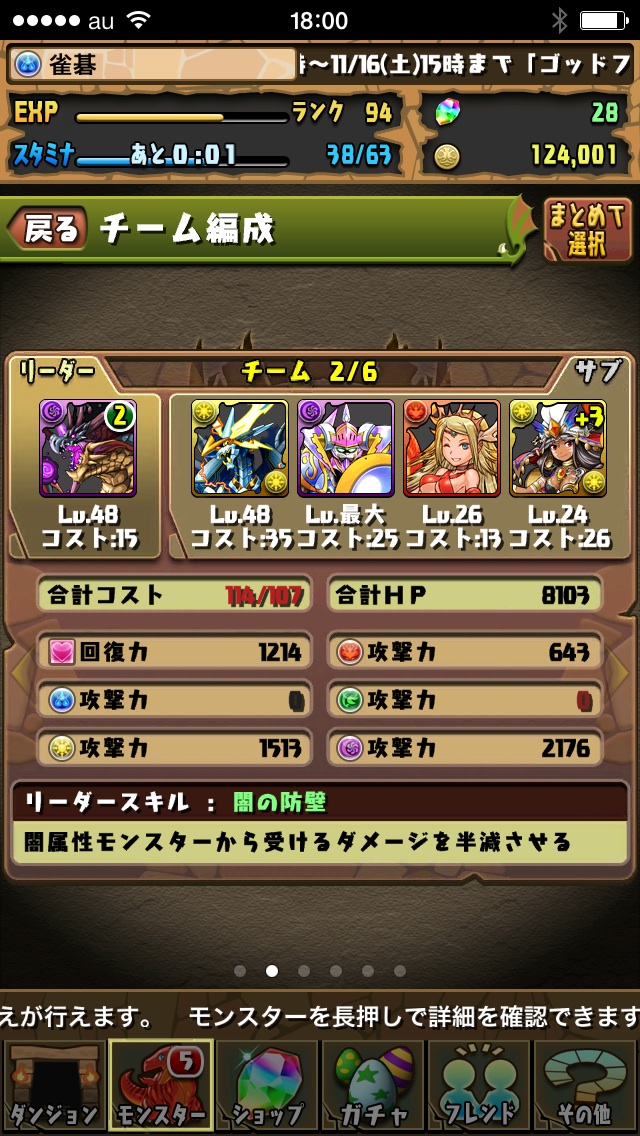The image size is (640, 1136).
Task: Open the ダンジョン tab
Action: pyautogui.click(x=52, y=1086)
